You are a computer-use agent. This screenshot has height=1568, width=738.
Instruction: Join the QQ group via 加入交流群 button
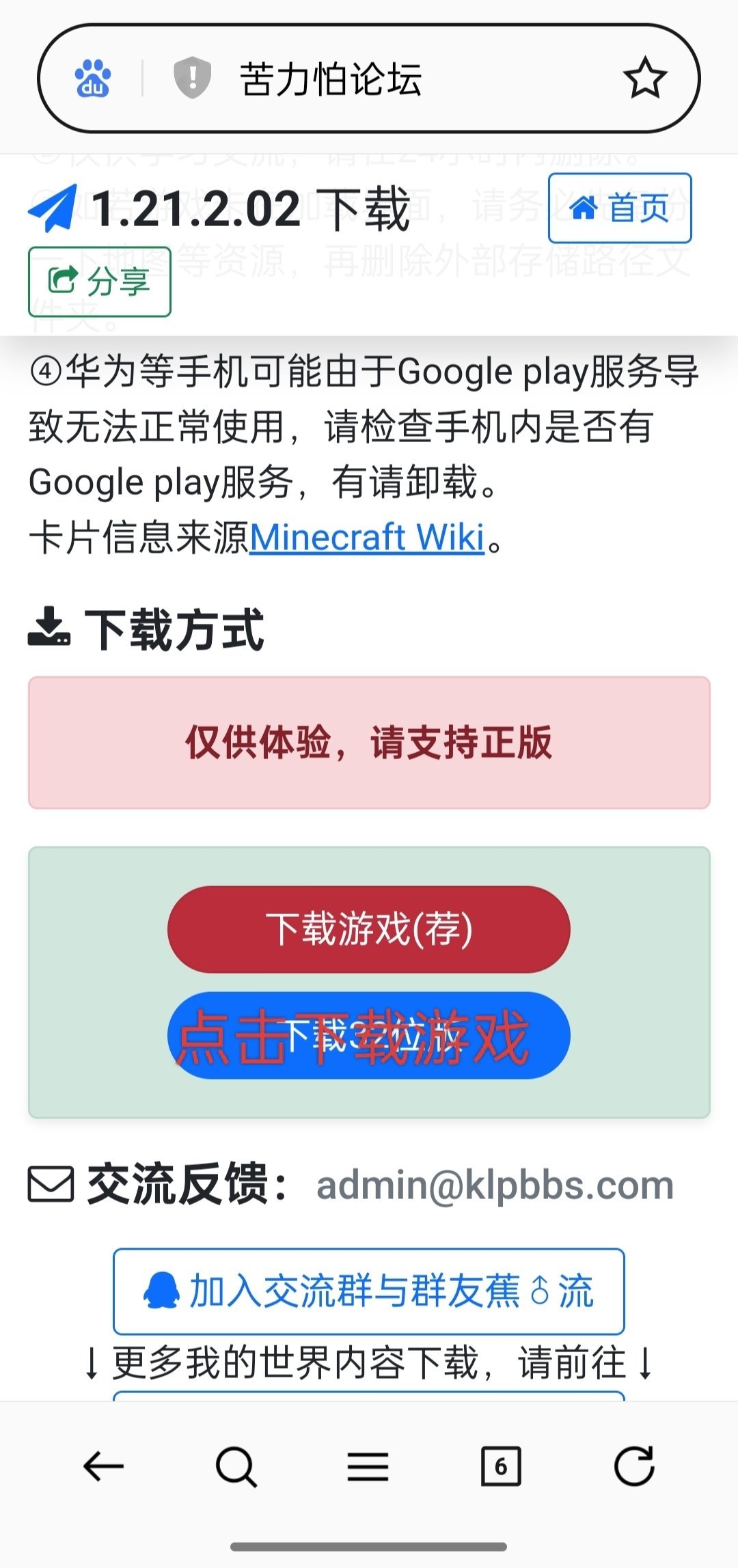tap(368, 1291)
